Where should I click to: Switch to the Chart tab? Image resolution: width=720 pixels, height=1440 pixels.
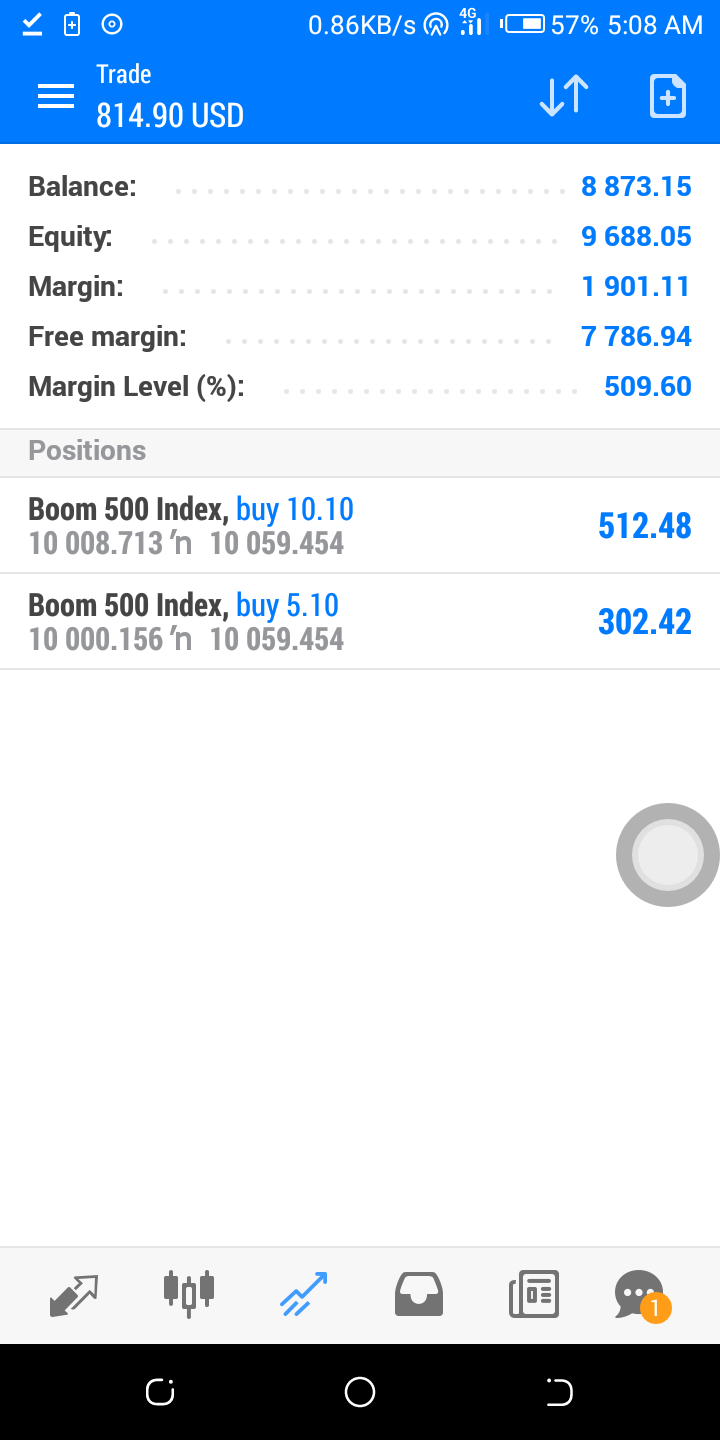tap(189, 1294)
